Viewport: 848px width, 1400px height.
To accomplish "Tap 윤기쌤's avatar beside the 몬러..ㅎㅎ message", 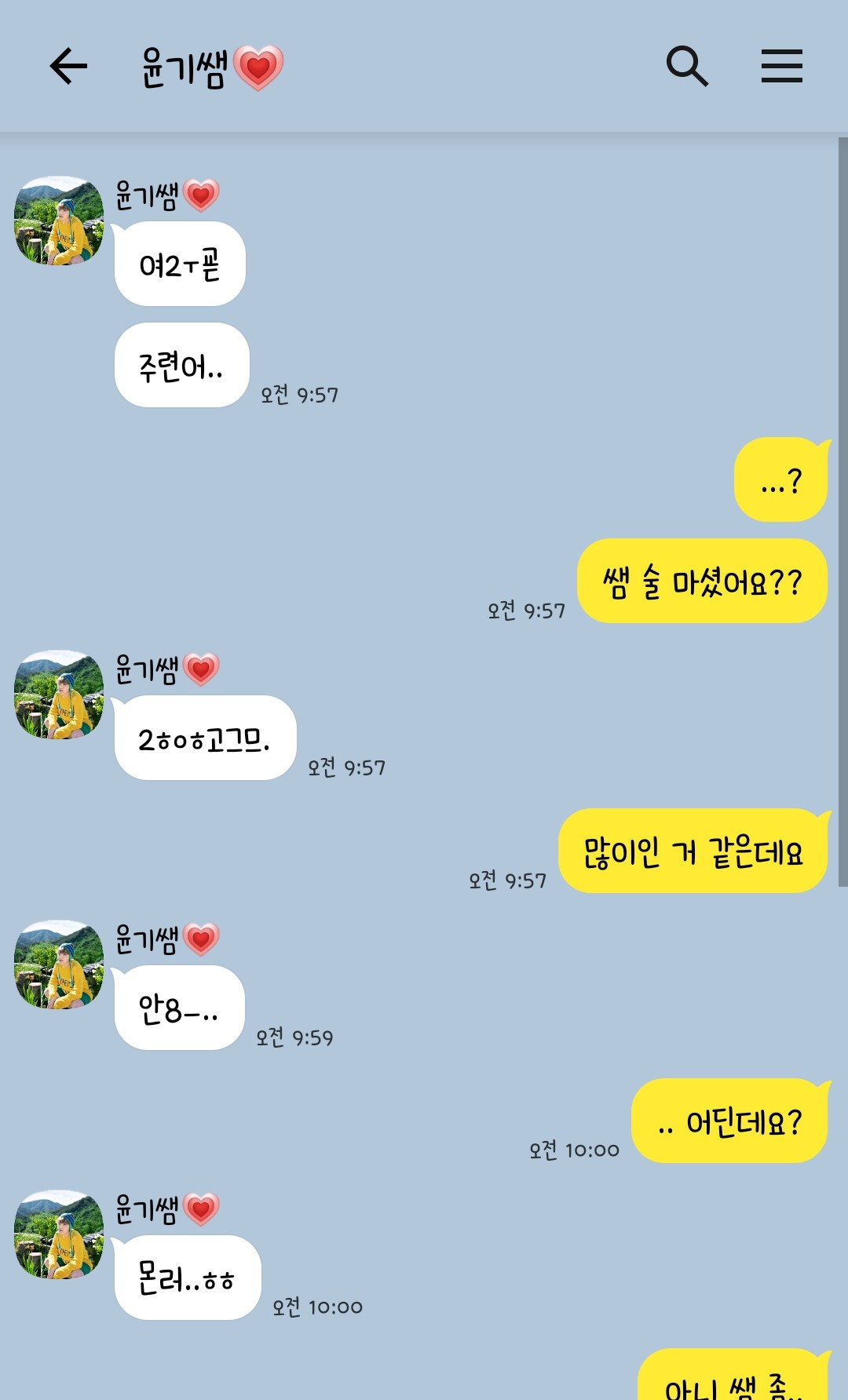I will pos(59,1234).
